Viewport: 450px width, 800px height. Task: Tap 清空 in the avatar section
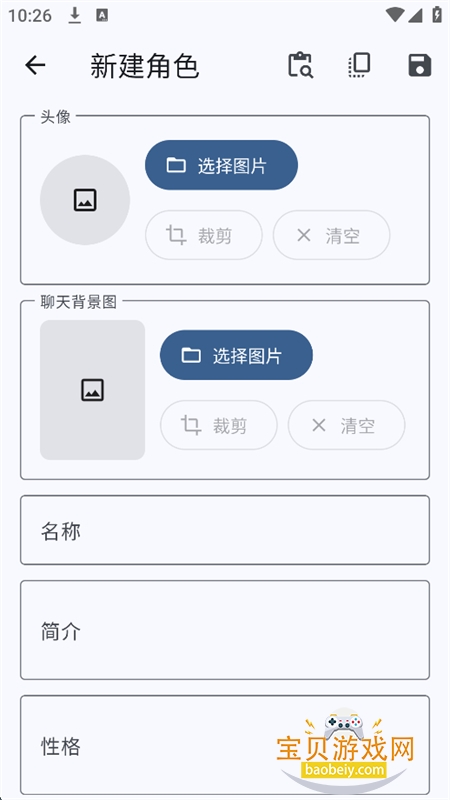point(332,235)
